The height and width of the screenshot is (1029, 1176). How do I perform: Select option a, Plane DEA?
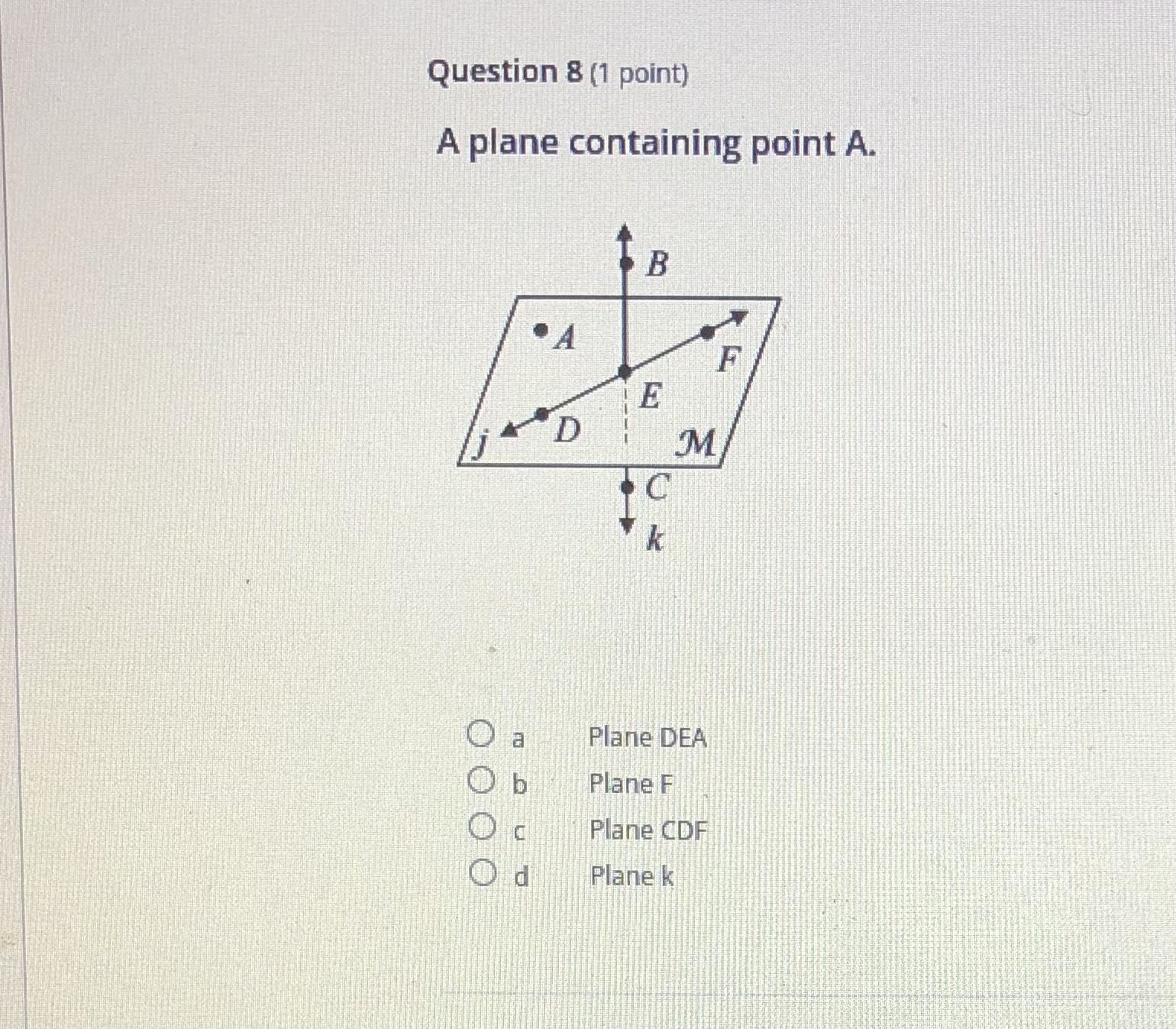[x=480, y=734]
